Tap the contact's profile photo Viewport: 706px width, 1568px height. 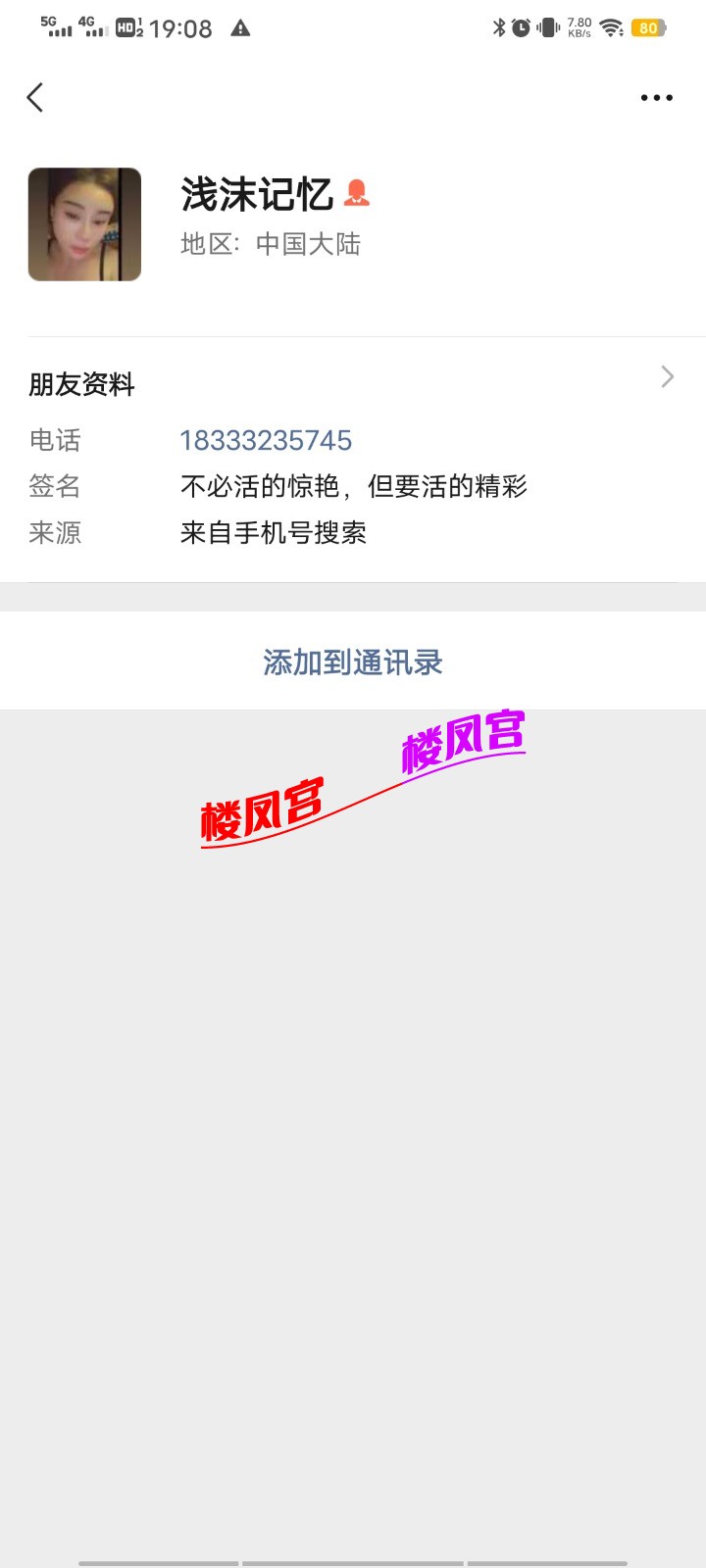coord(84,223)
